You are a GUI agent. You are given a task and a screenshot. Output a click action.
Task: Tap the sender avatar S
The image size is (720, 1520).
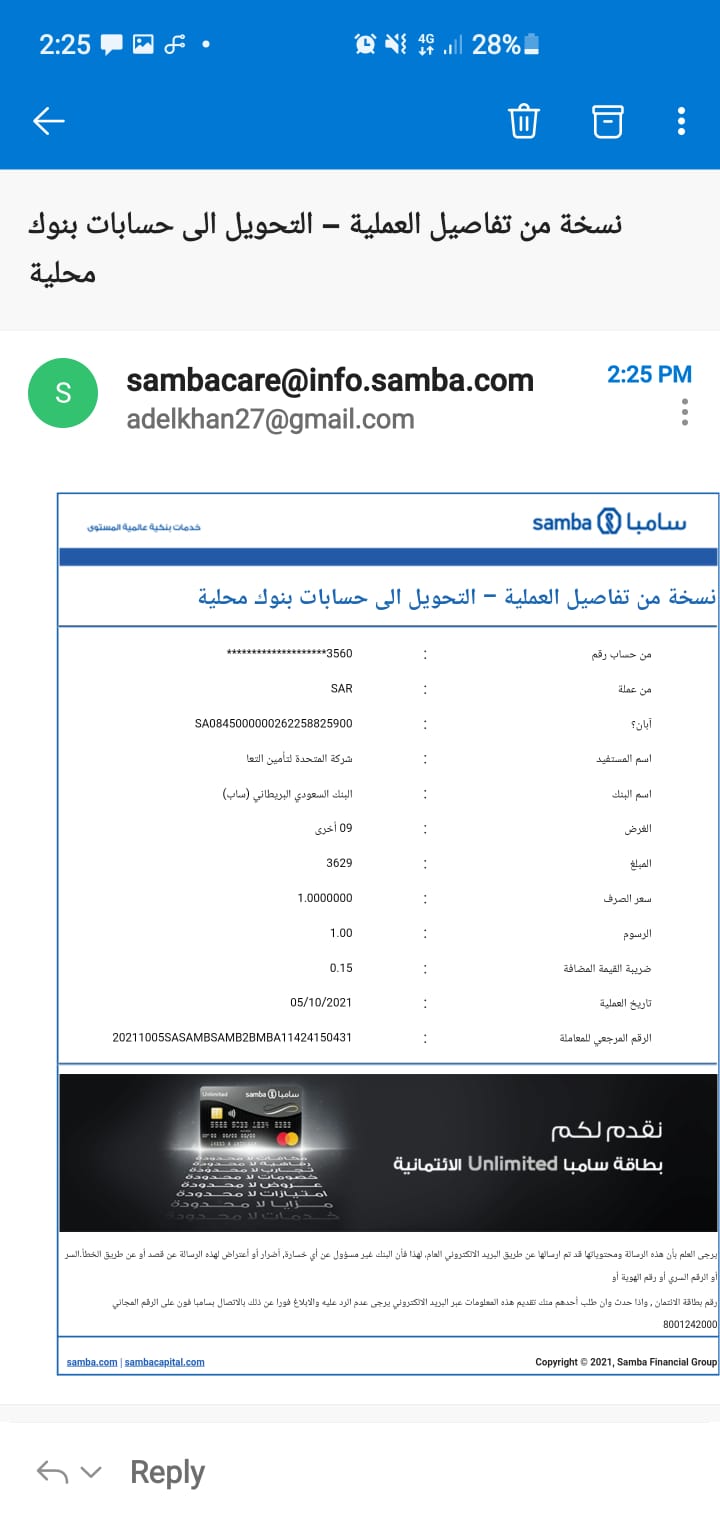tap(63, 393)
